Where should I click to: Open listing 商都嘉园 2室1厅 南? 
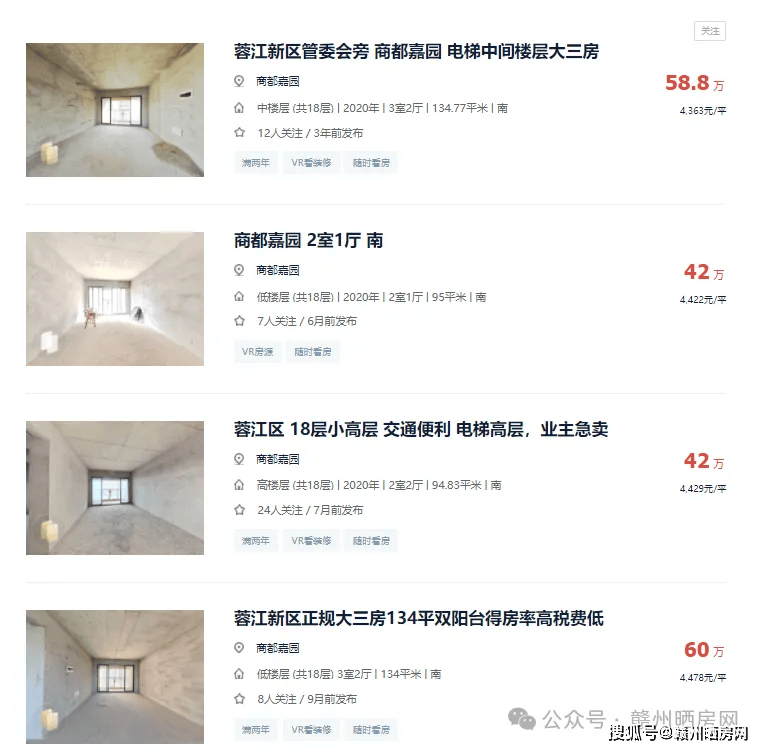coord(308,240)
